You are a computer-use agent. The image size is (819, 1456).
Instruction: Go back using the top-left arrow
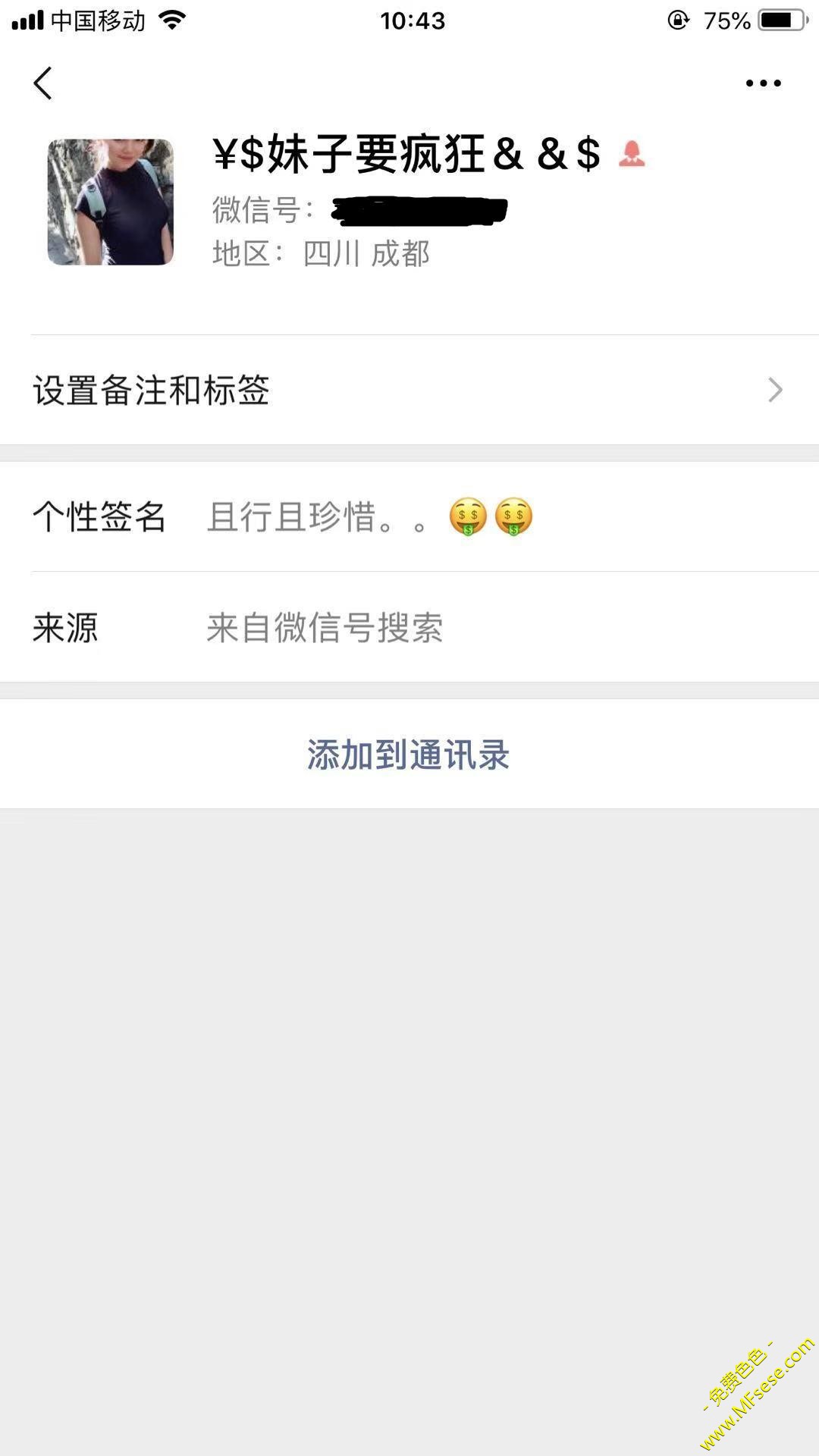coord(43,83)
